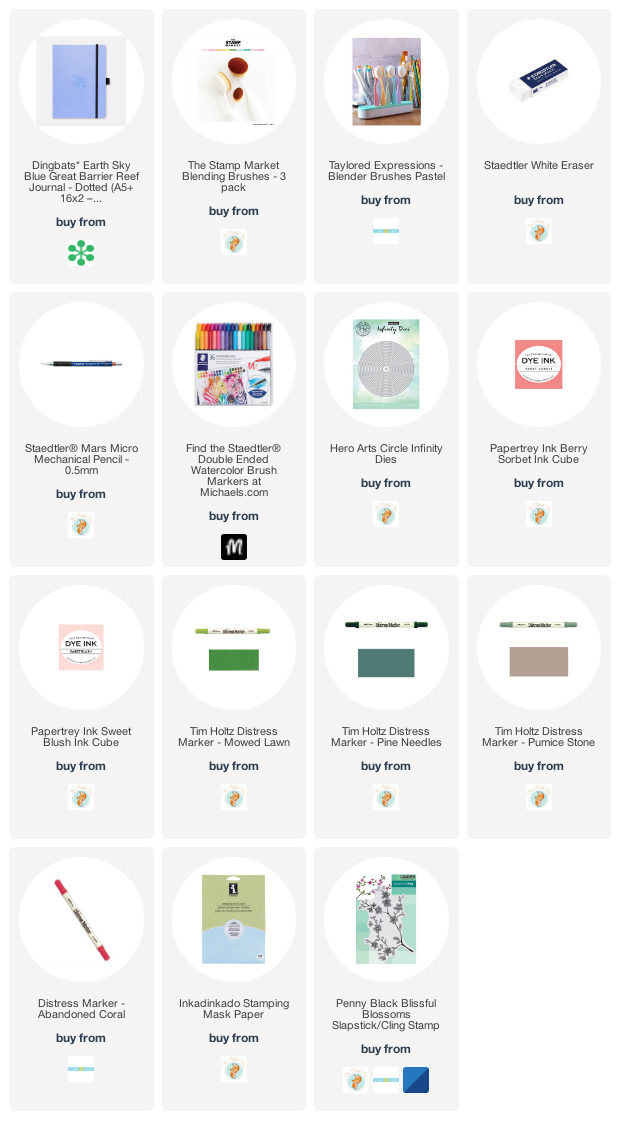Image resolution: width=620 pixels, height=1131 pixels.
Task: Tap the store icon under Staedtler White Eraser
Action: click(x=539, y=231)
